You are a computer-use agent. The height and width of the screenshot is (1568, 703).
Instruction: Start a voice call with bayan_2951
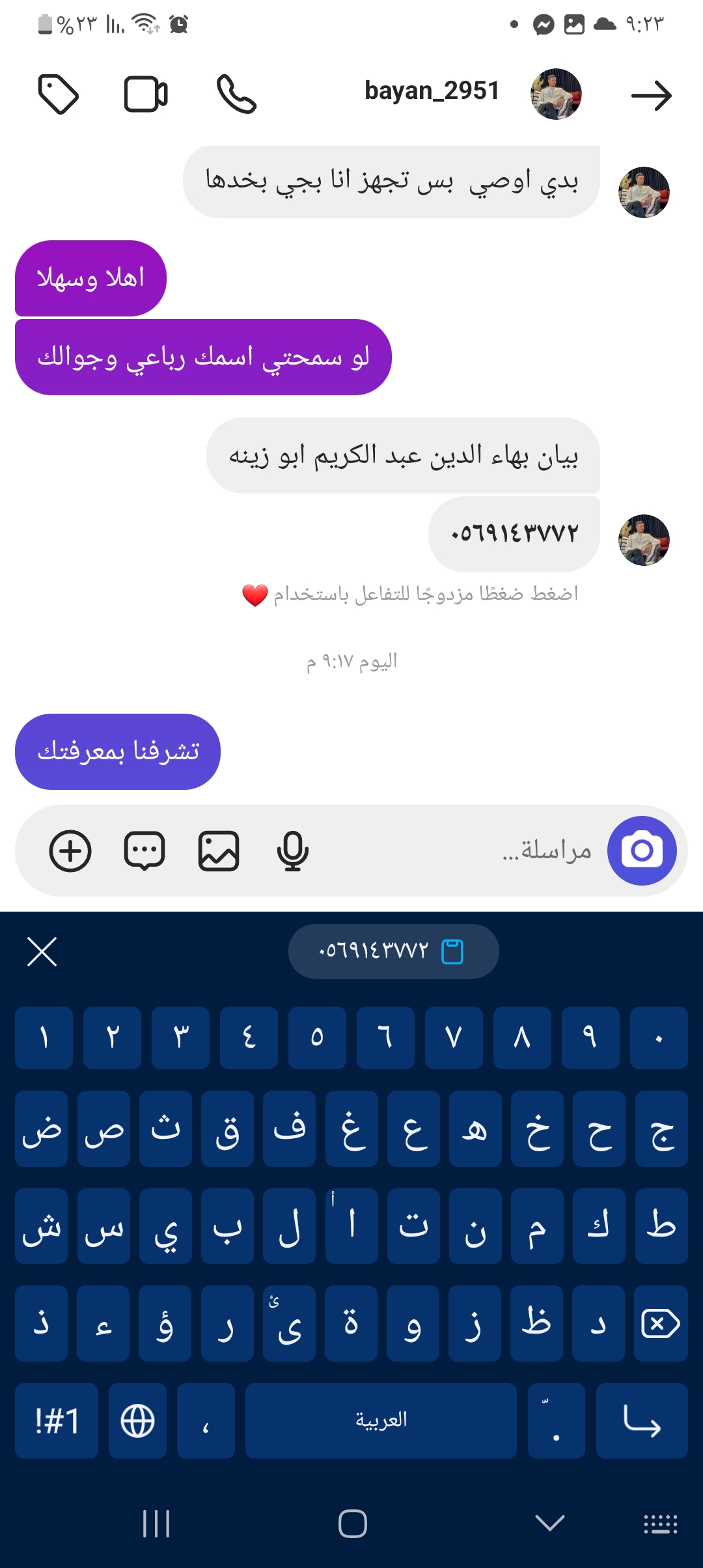click(236, 94)
